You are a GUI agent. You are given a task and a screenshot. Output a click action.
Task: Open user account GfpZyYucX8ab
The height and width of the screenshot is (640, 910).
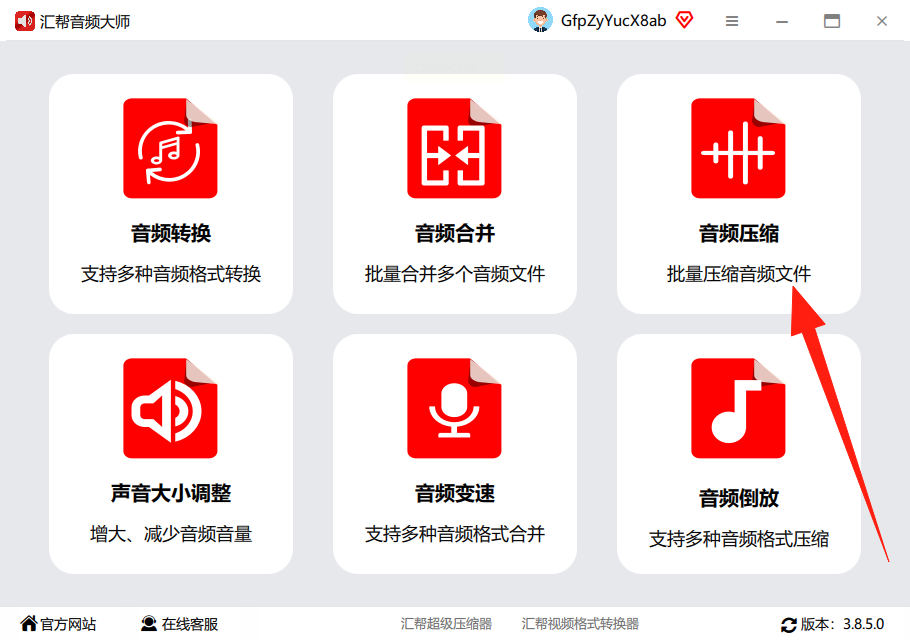(x=600, y=21)
